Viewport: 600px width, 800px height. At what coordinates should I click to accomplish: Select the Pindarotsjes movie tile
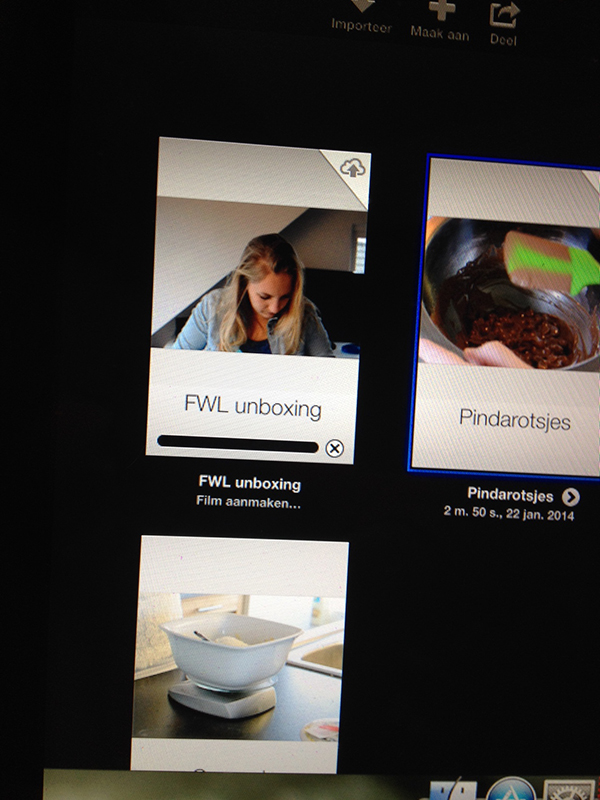[510, 315]
